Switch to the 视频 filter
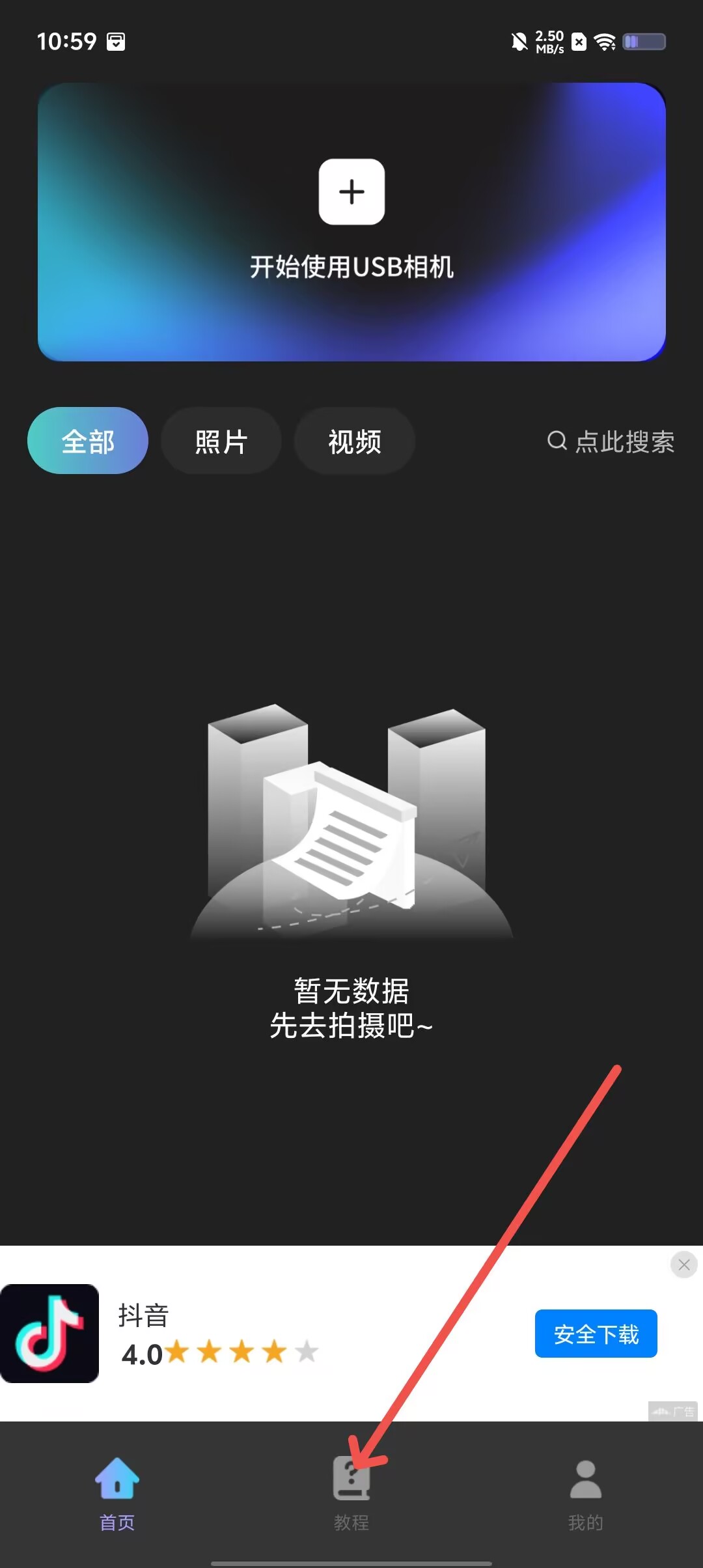The image size is (703, 1568). (355, 441)
